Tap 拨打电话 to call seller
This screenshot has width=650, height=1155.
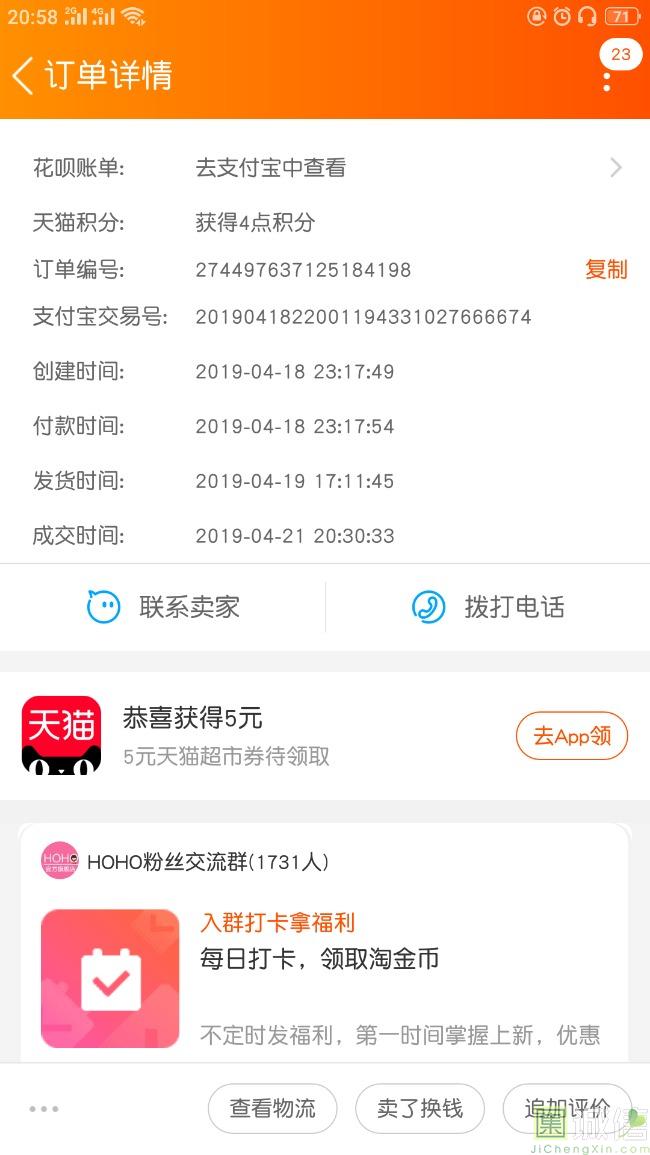pos(488,607)
